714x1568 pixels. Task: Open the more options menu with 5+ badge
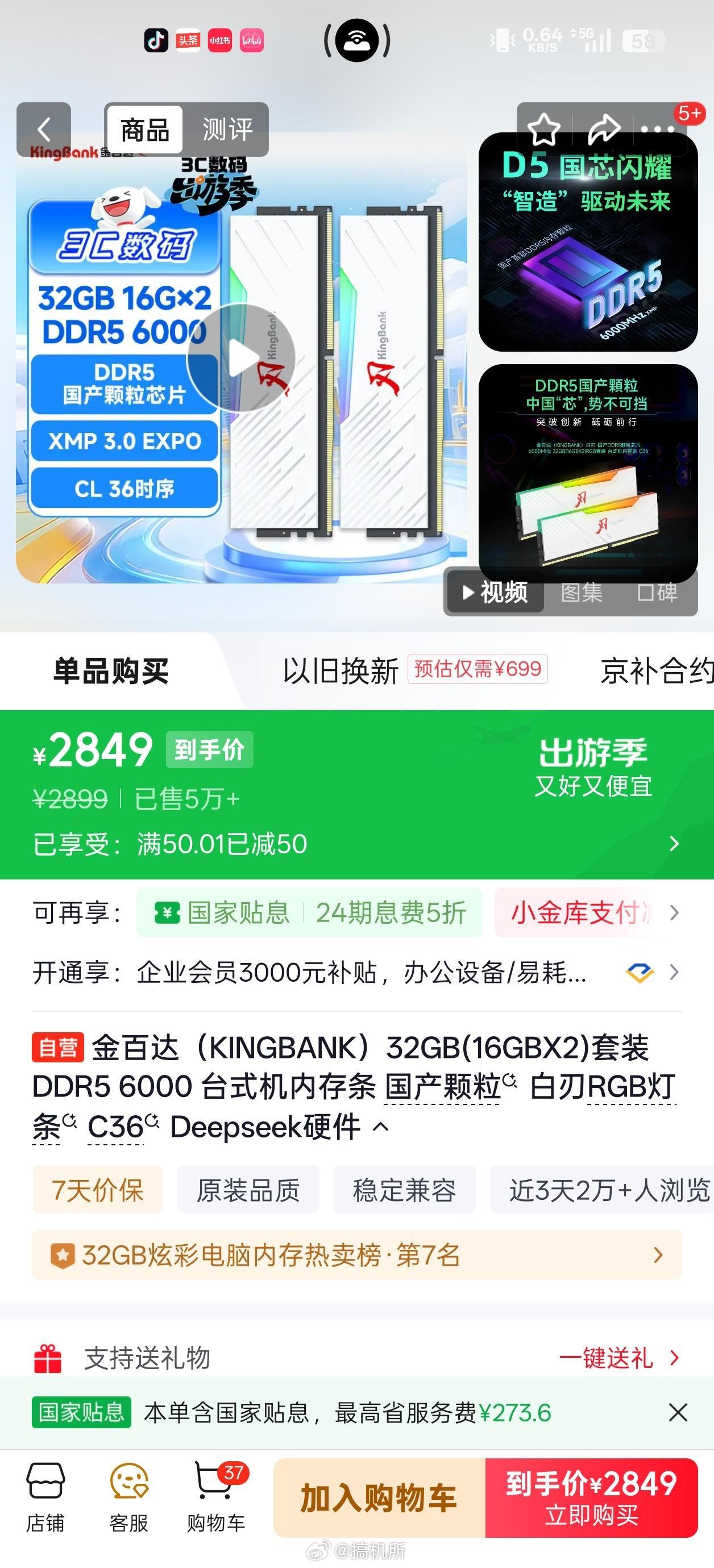(x=657, y=129)
